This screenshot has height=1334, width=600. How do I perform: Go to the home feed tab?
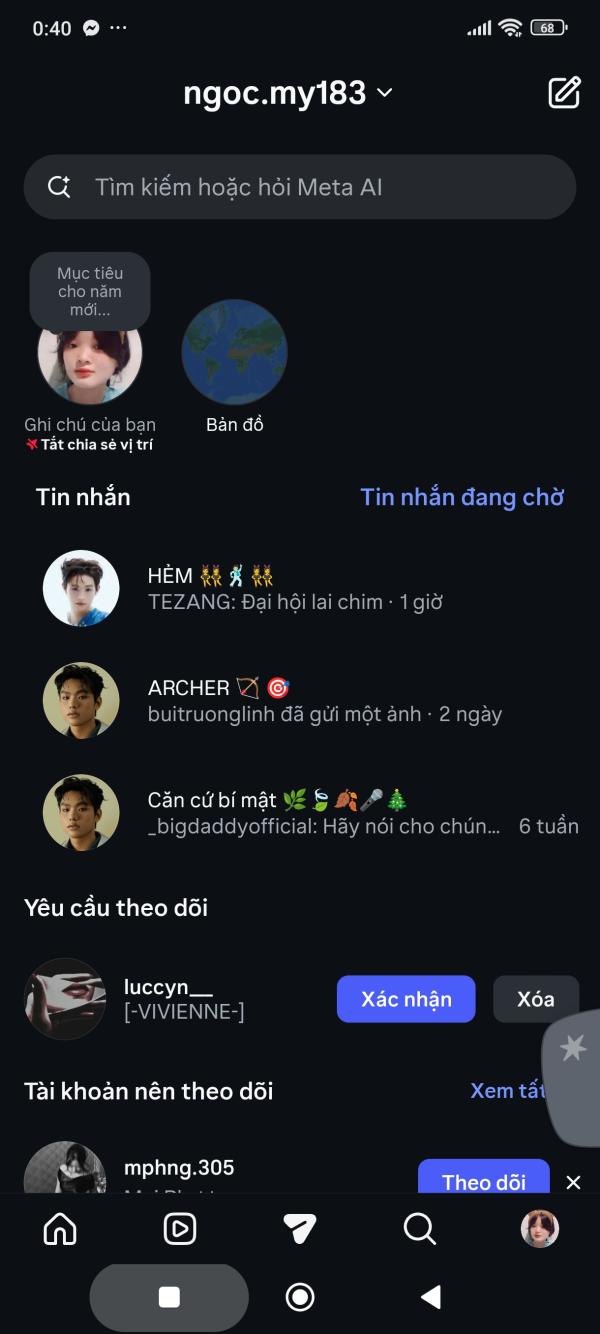click(x=60, y=1229)
